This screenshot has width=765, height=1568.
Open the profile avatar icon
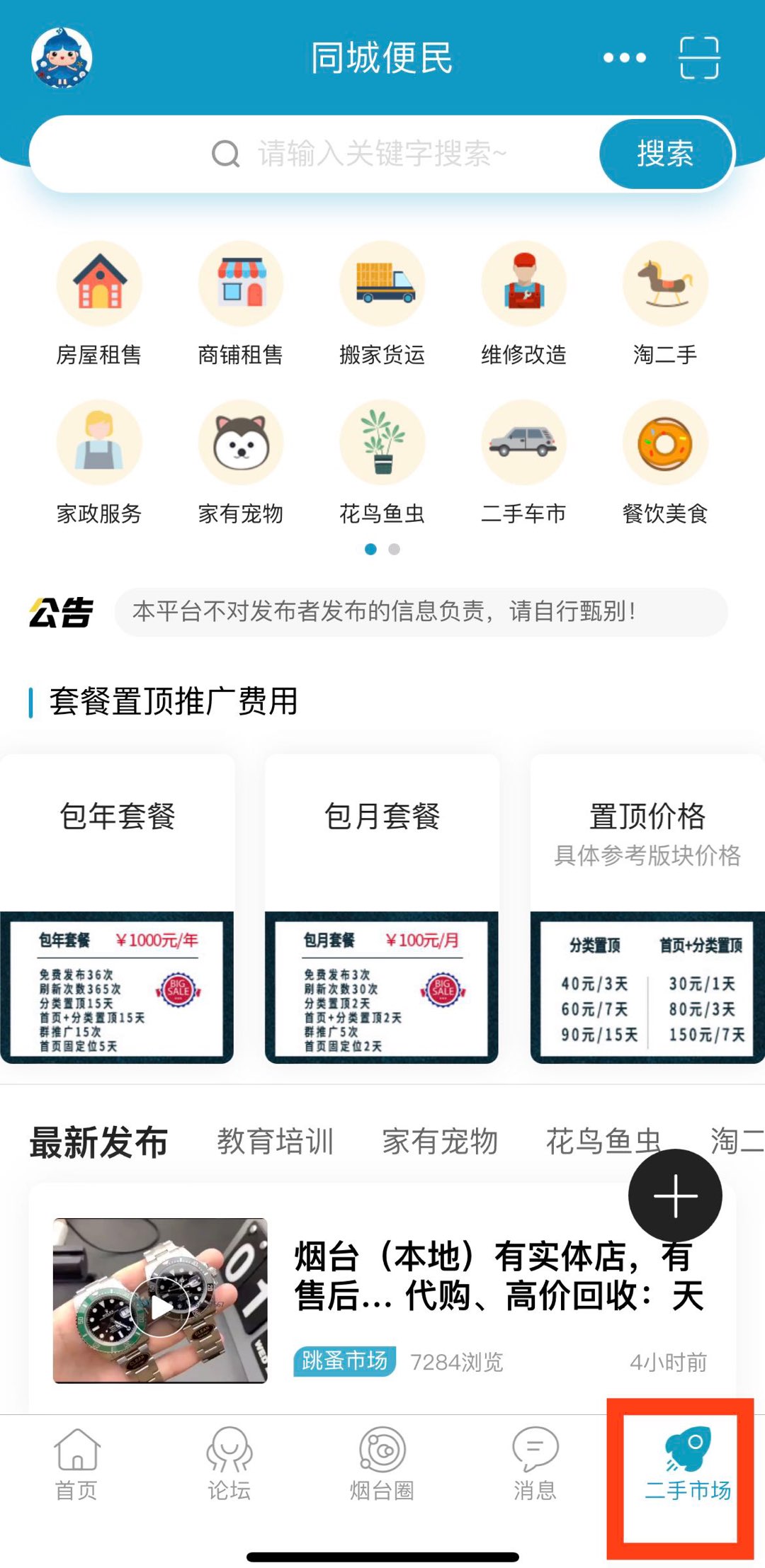tap(62, 58)
